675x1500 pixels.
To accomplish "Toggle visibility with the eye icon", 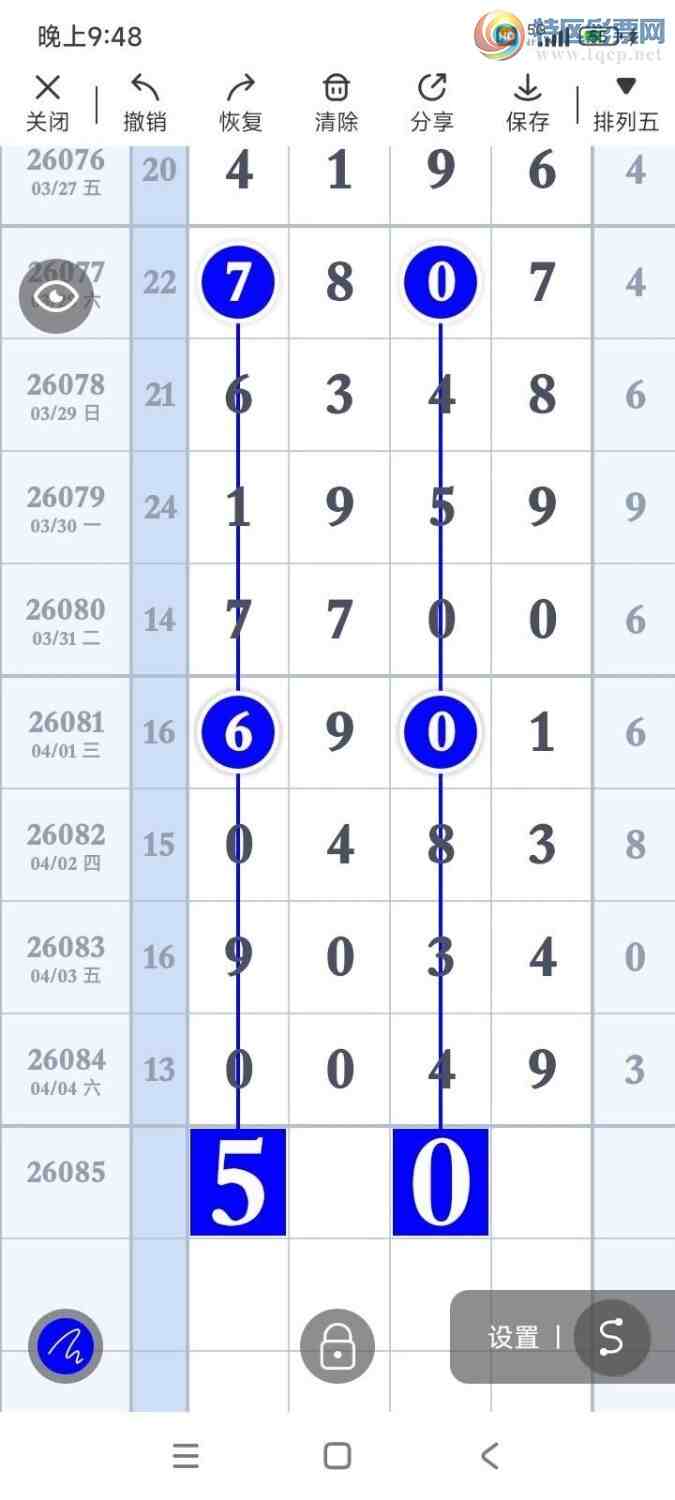I will point(56,297).
